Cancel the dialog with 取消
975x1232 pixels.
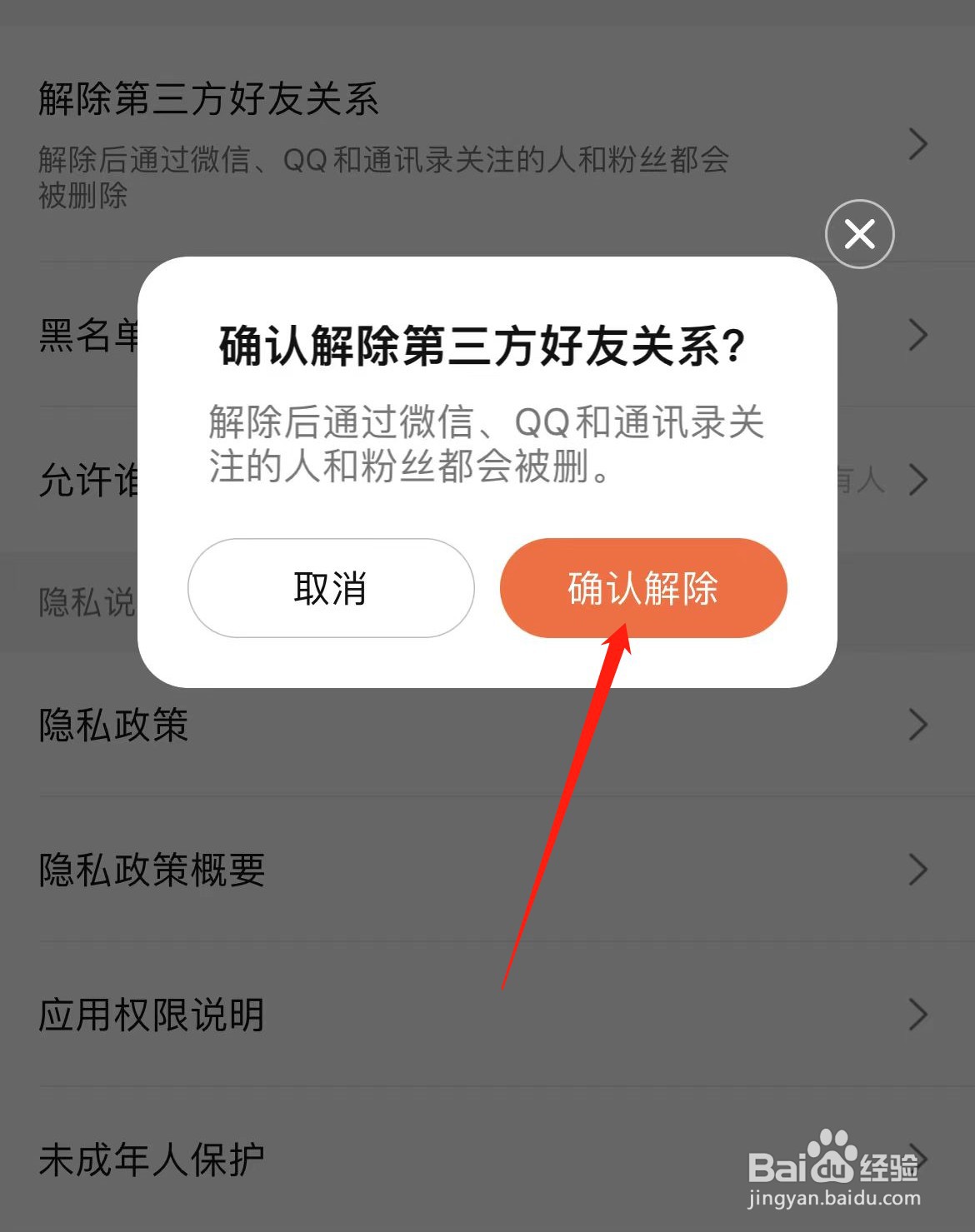pyautogui.click(x=329, y=588)
